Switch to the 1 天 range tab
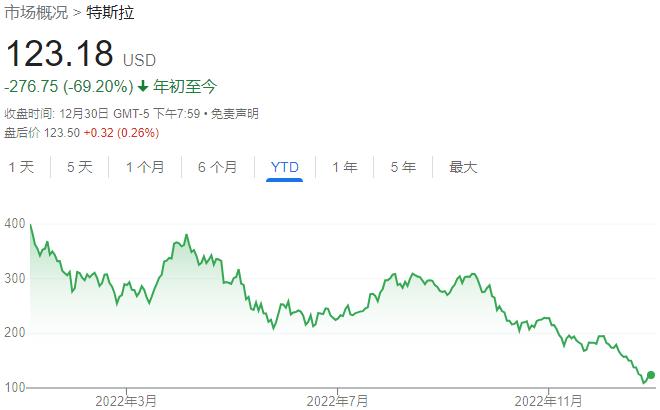 (x=21, y=167)
